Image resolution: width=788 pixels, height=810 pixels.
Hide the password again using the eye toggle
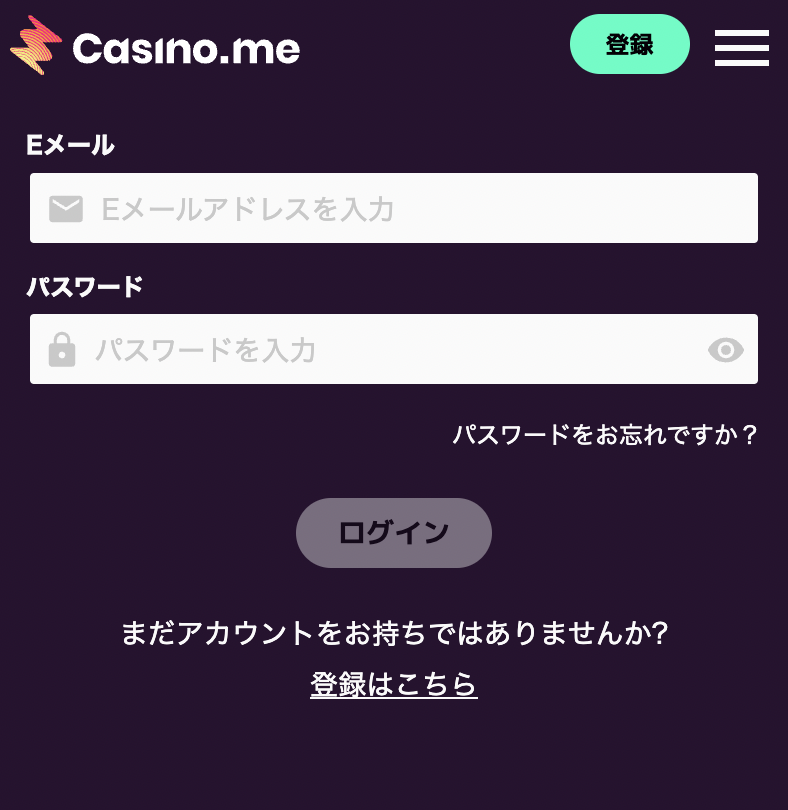pos(725,349)
